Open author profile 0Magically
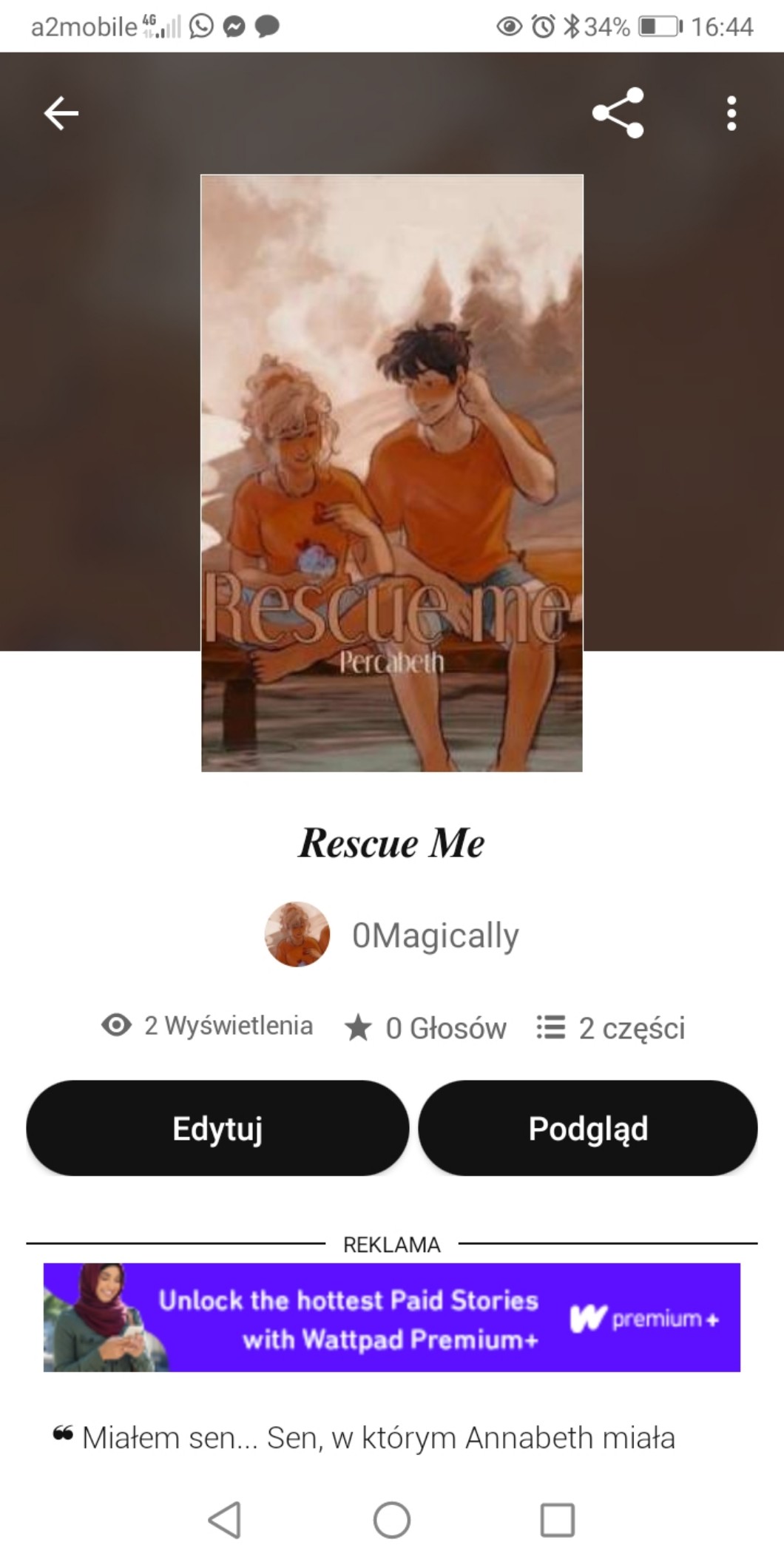The height and width of the screenshot is (1568, 784). (x=434, y=935)
